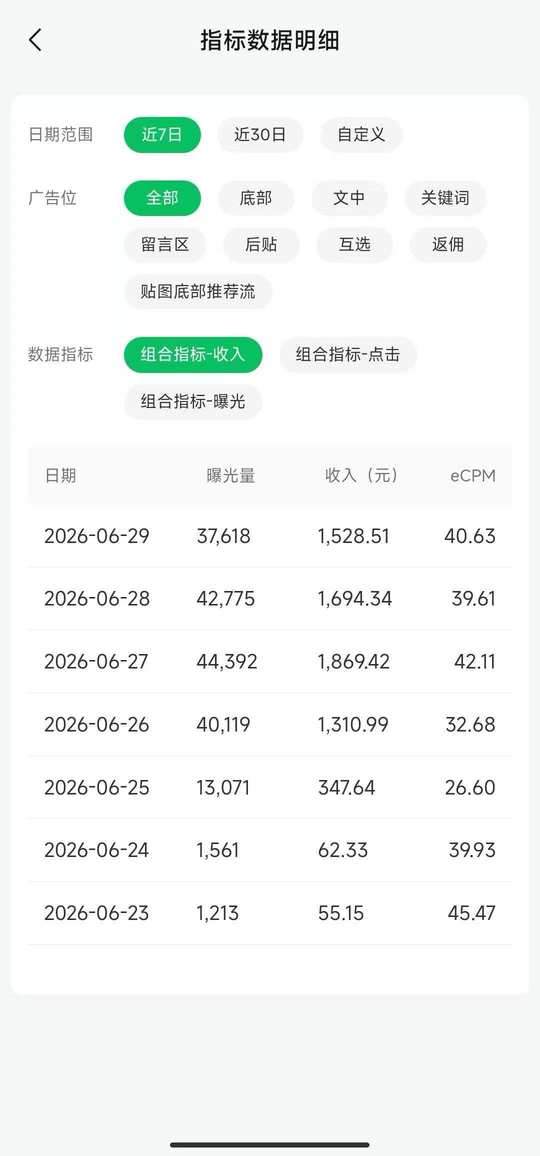The height and width of the screenshot is (1156, 540).
Task: Go back using the top-left arrow
Action: click(35, 40)
